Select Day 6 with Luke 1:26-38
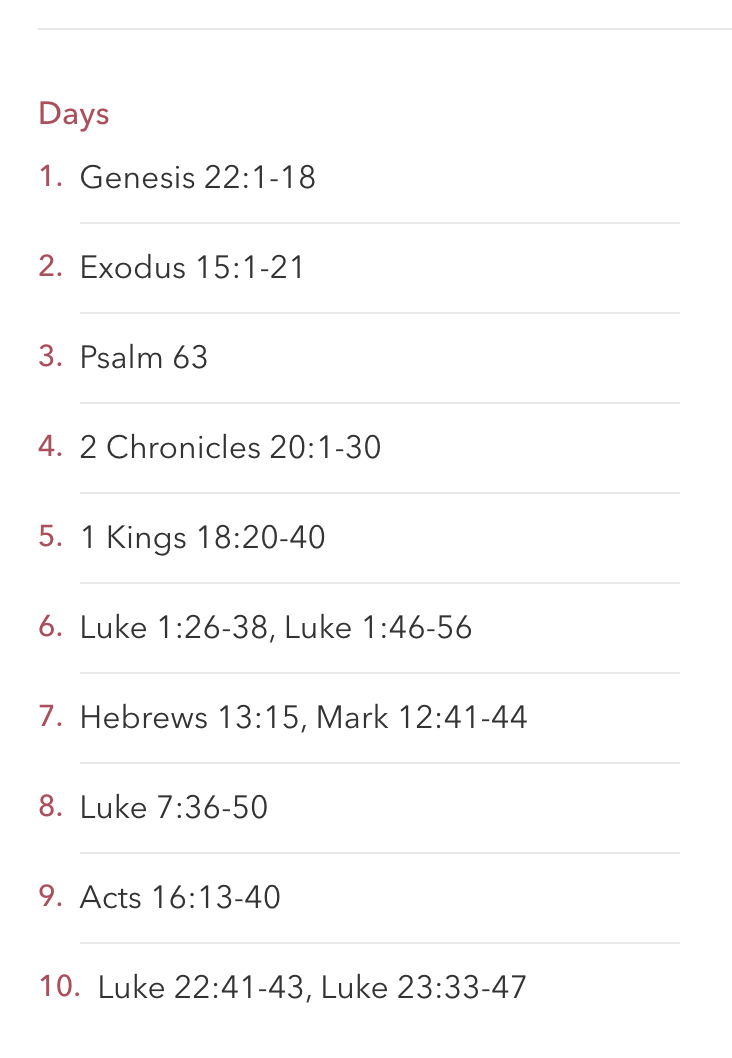 (x=275, y=628)
